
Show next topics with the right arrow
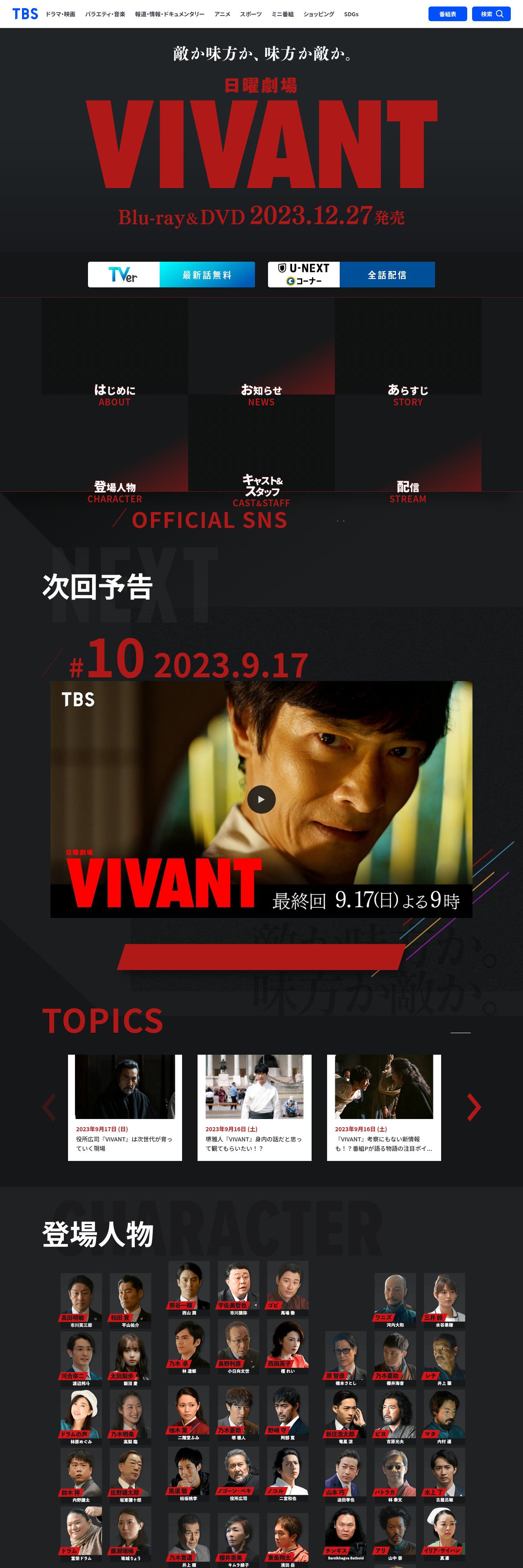point(474,1107)
